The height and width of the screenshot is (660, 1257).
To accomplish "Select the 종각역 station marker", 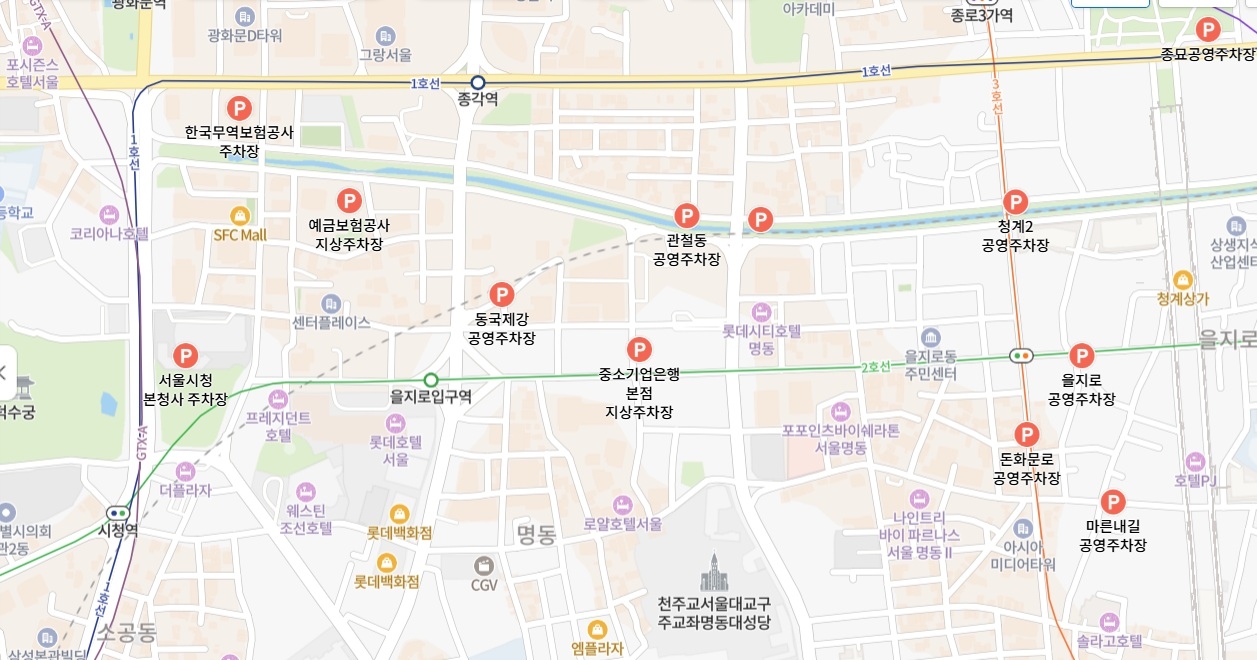I will click(x=478, y=82).
